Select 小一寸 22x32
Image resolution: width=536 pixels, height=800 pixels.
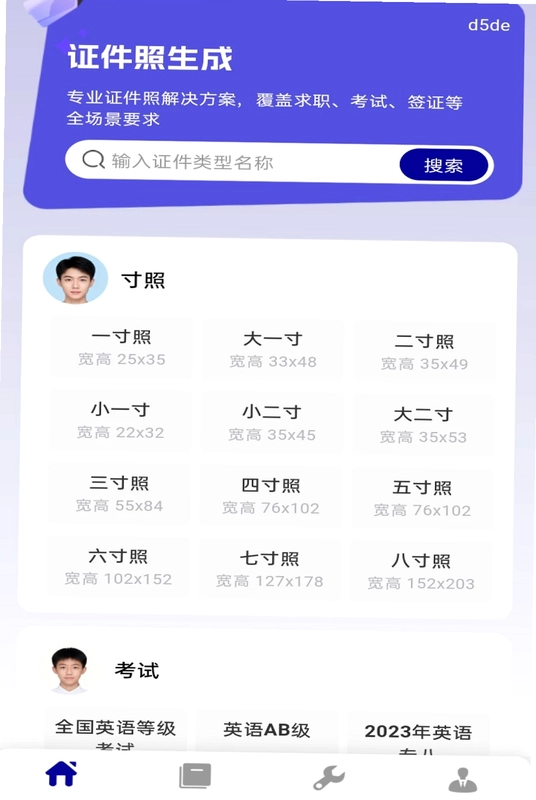120,421
